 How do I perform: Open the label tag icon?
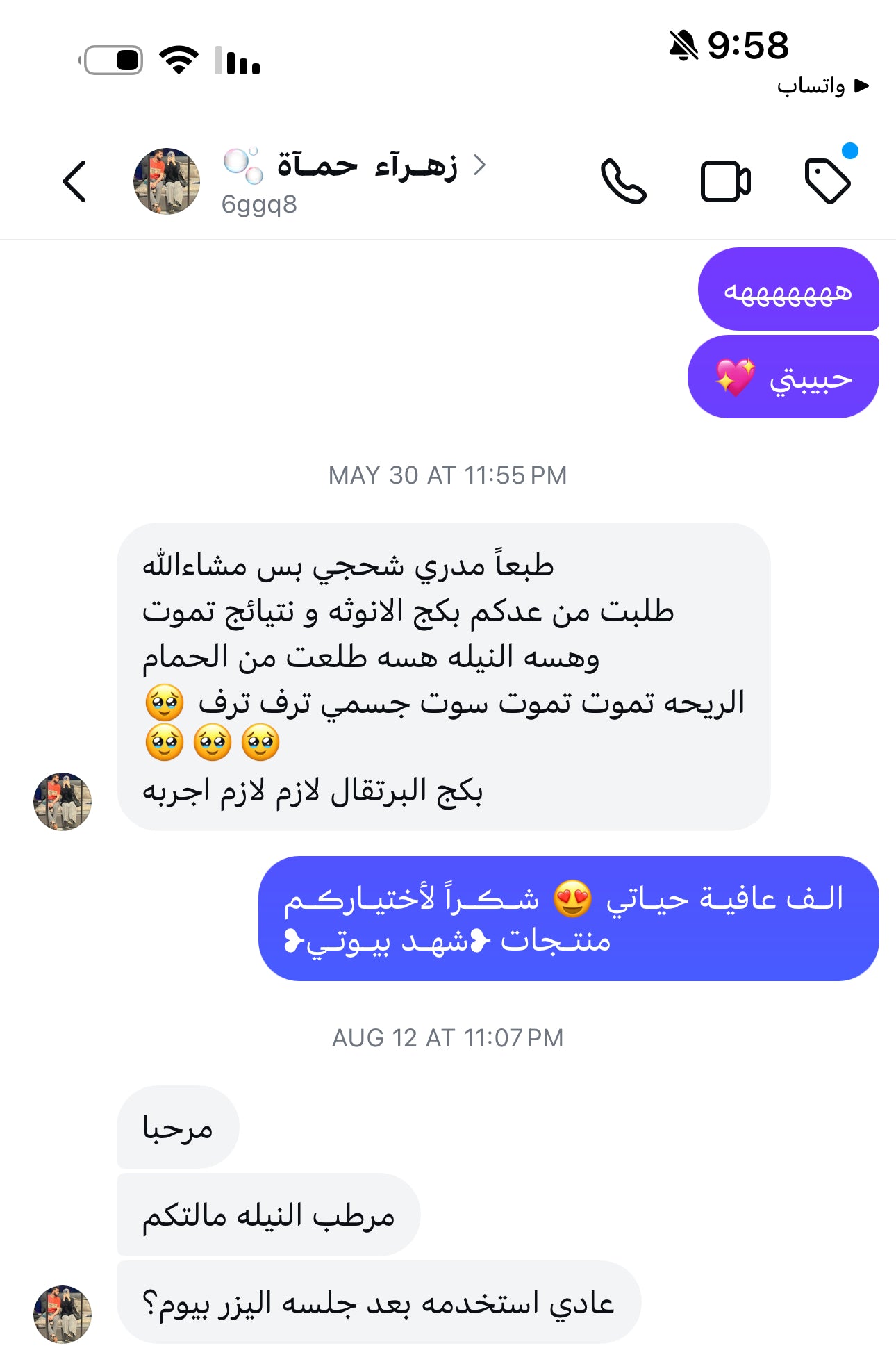click(827, 181)
